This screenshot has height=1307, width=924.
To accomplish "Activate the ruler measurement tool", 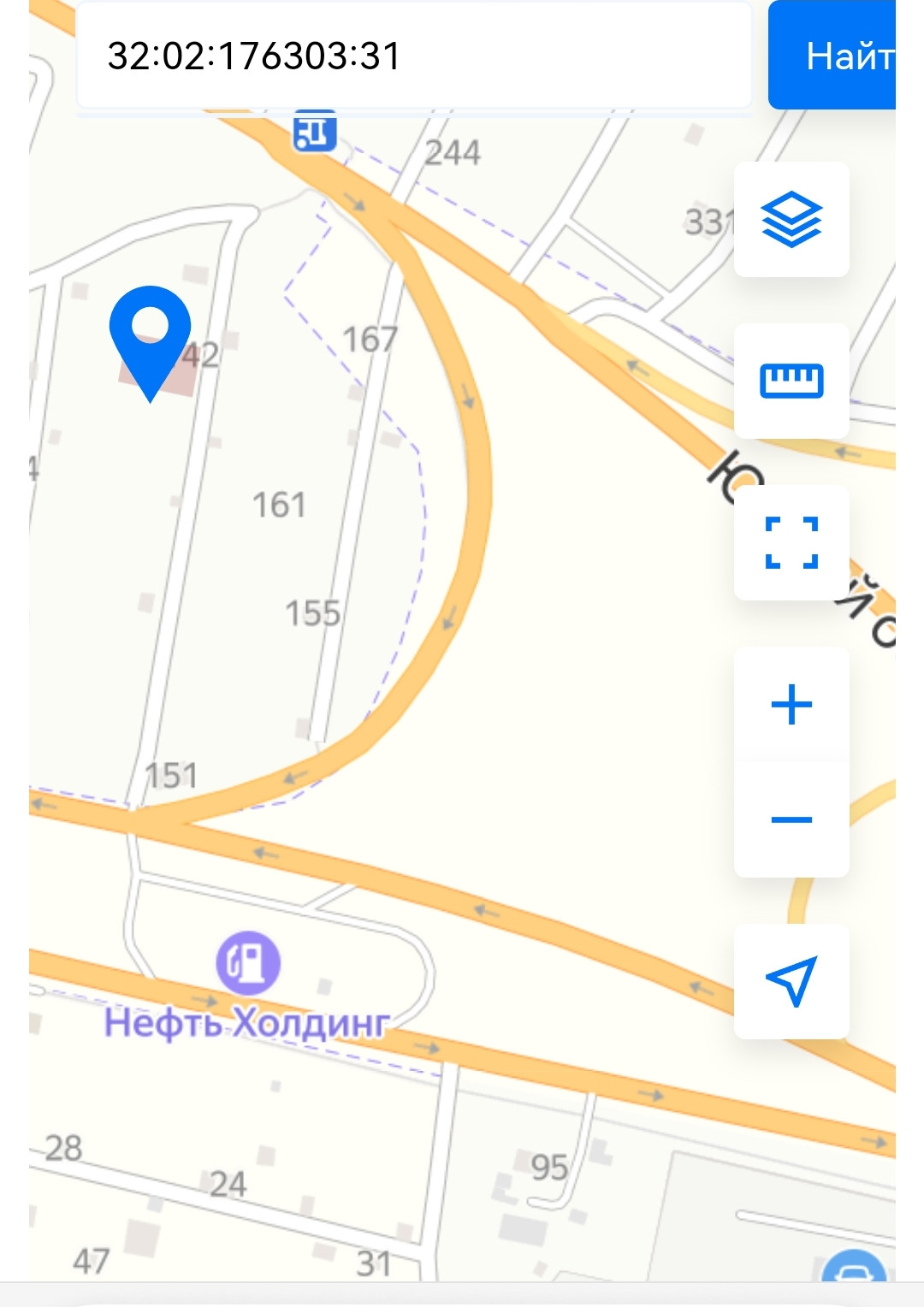I will point(791,381).
